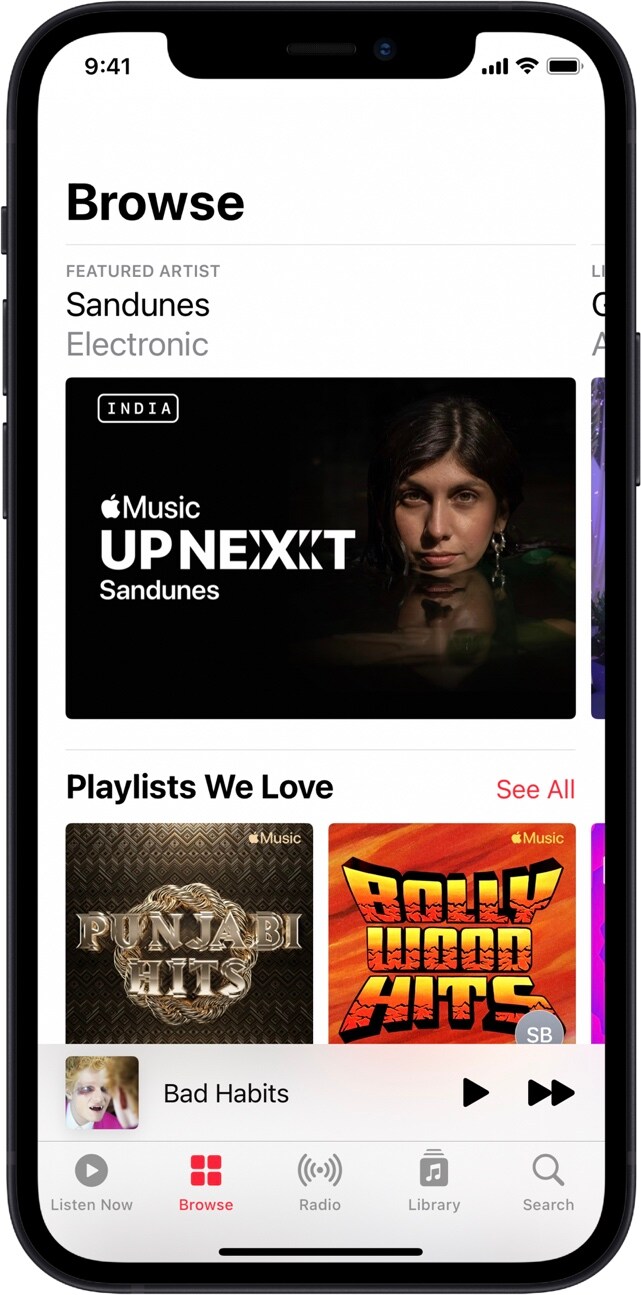Open the Punjabi Hits playlist
This screenshot has width=641, height=1295.
tap(189, 932)
